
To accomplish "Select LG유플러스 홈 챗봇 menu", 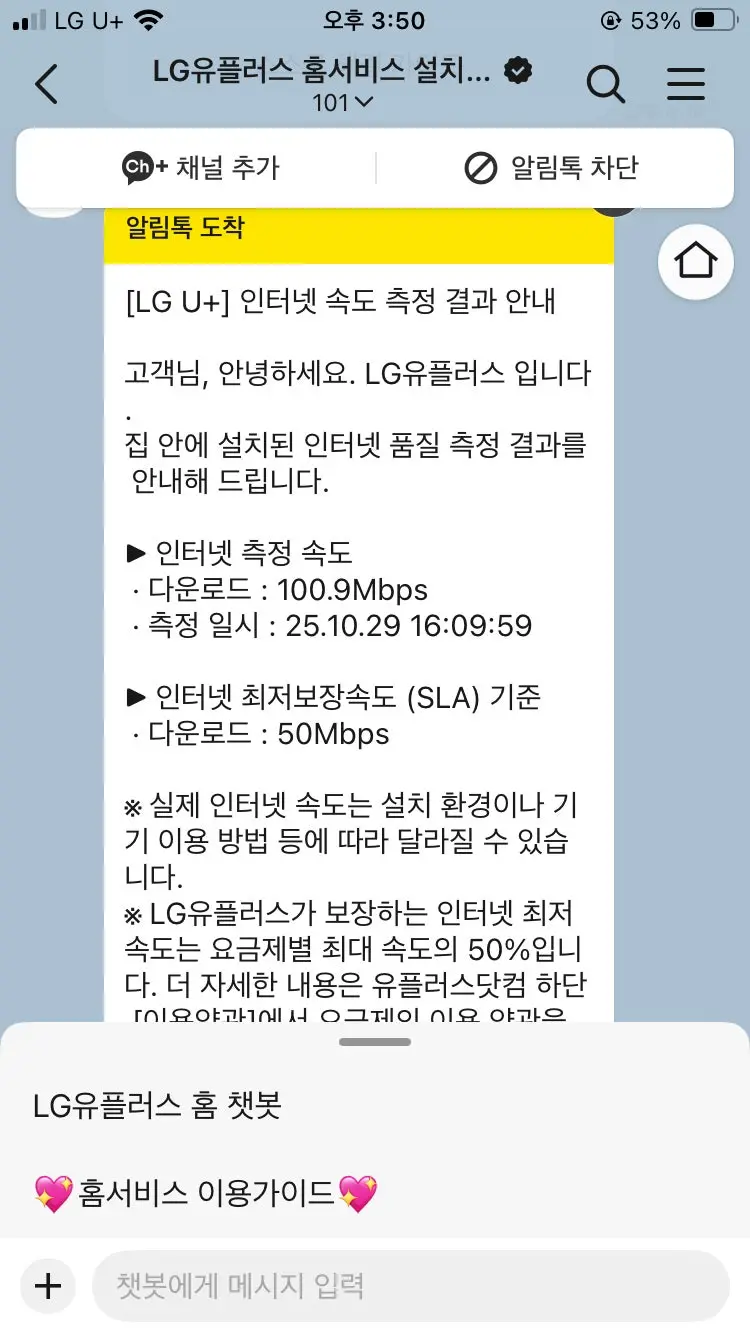I will [158, 1105].
